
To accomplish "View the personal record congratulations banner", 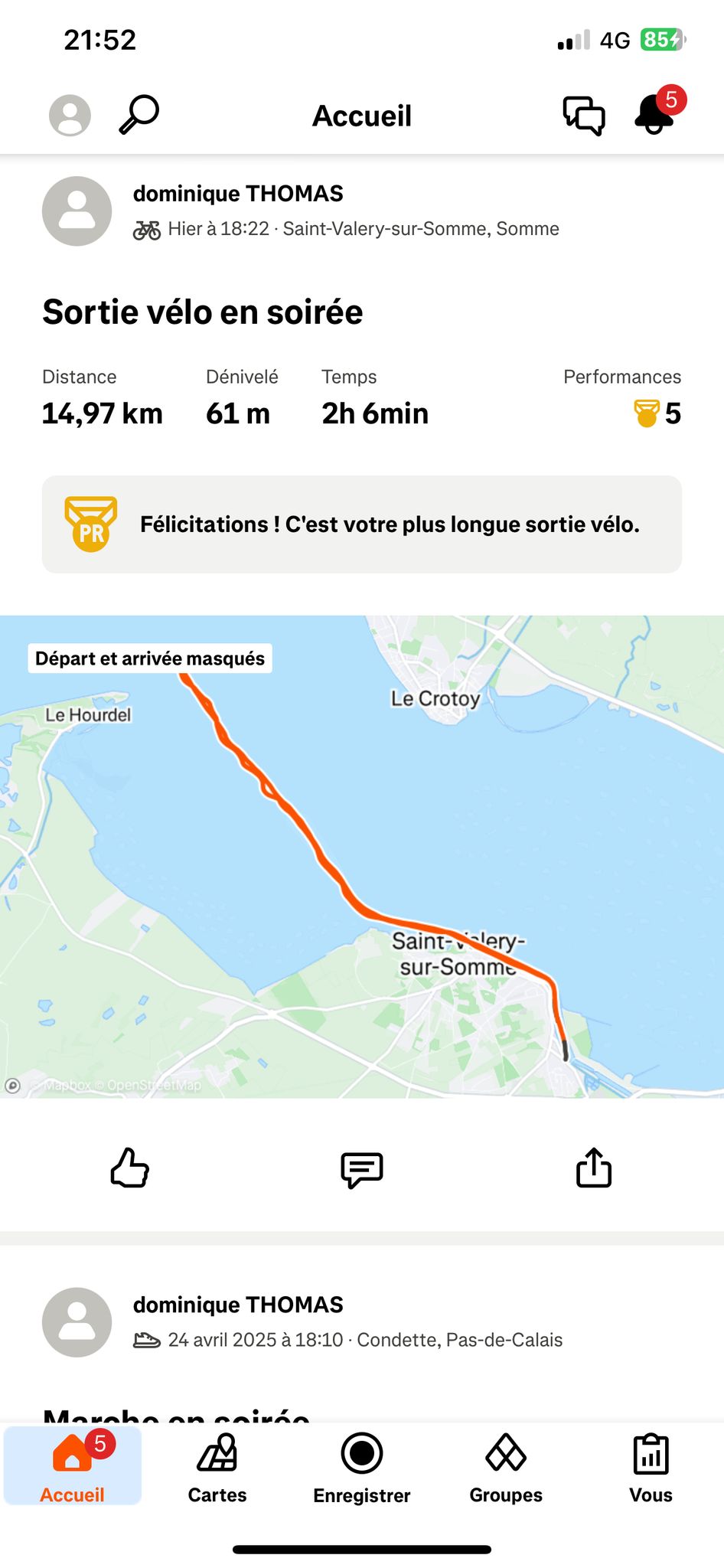I will point(362,524).
